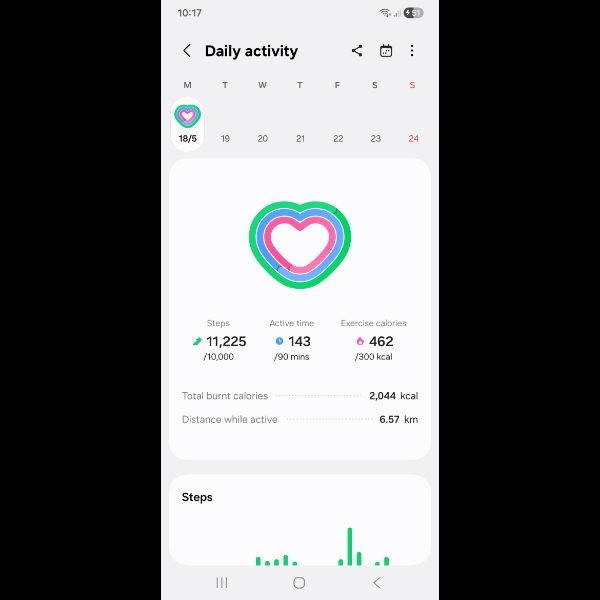The image size is (600, 600).
Task: Select Monday 18/5 in the week strip
Action: [187, 124]
